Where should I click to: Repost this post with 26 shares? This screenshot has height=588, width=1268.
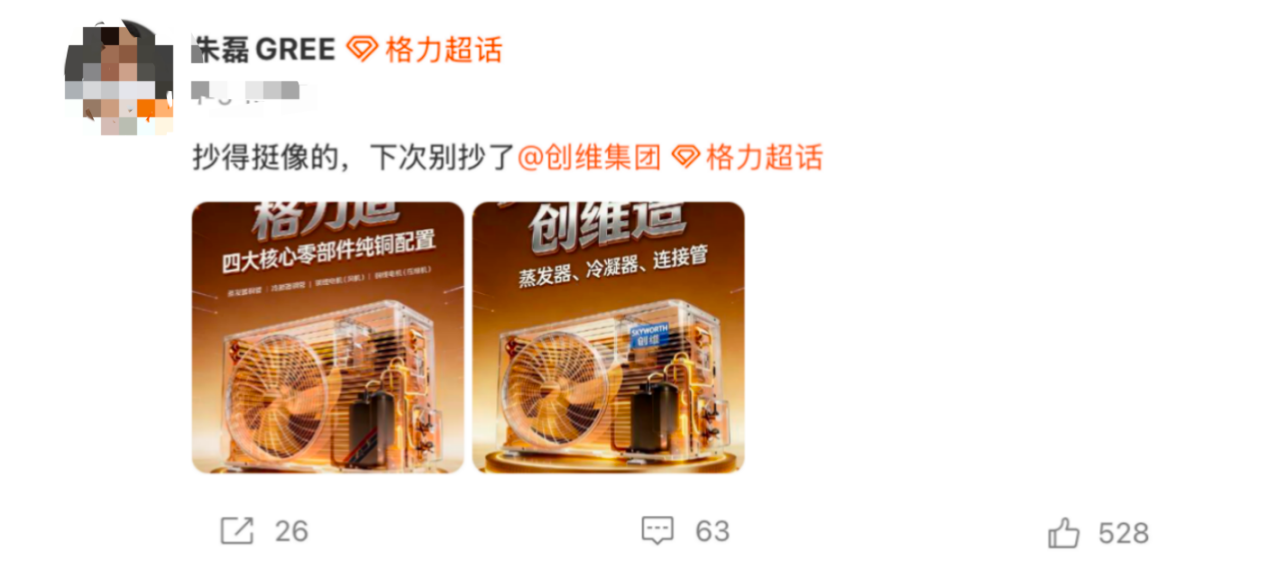264,531
